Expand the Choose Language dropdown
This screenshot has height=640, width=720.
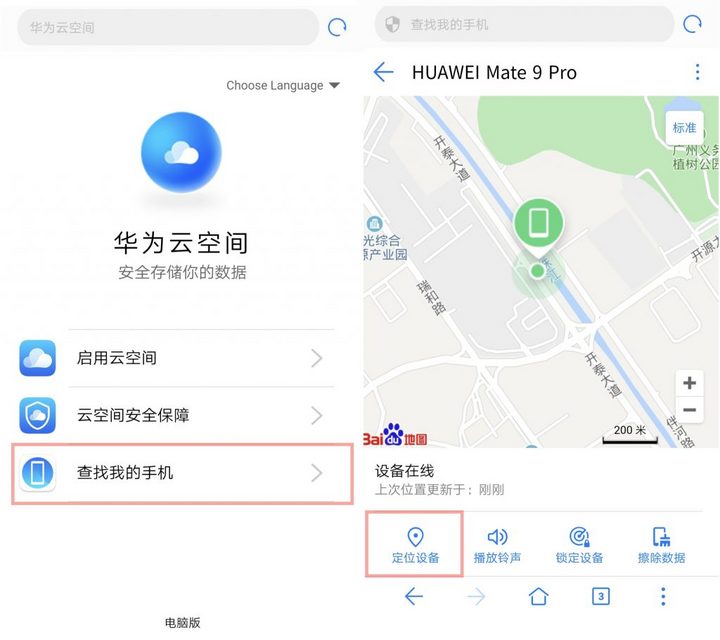click(x=283, y=86)
